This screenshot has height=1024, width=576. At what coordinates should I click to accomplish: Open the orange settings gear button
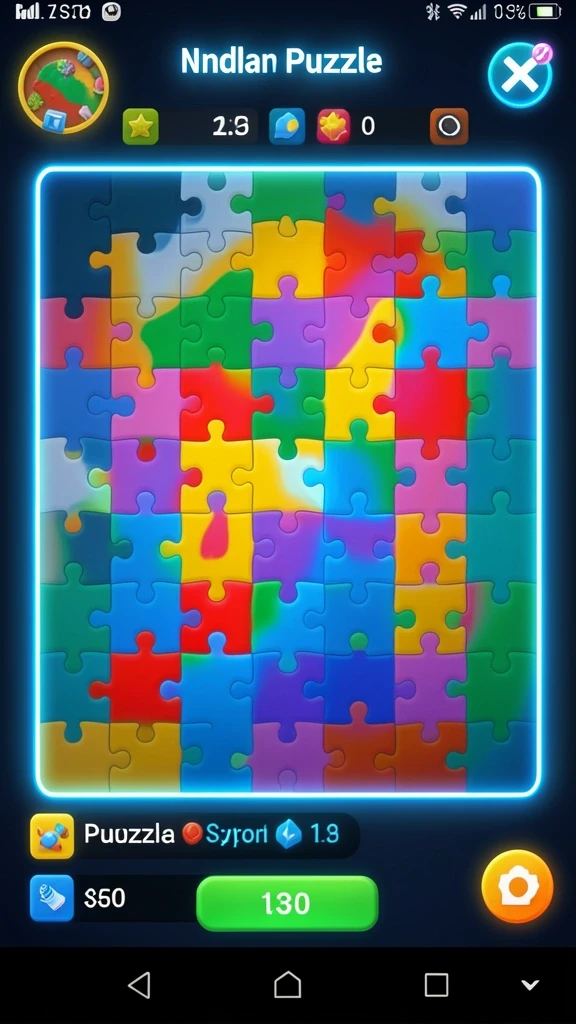point(517,886)
